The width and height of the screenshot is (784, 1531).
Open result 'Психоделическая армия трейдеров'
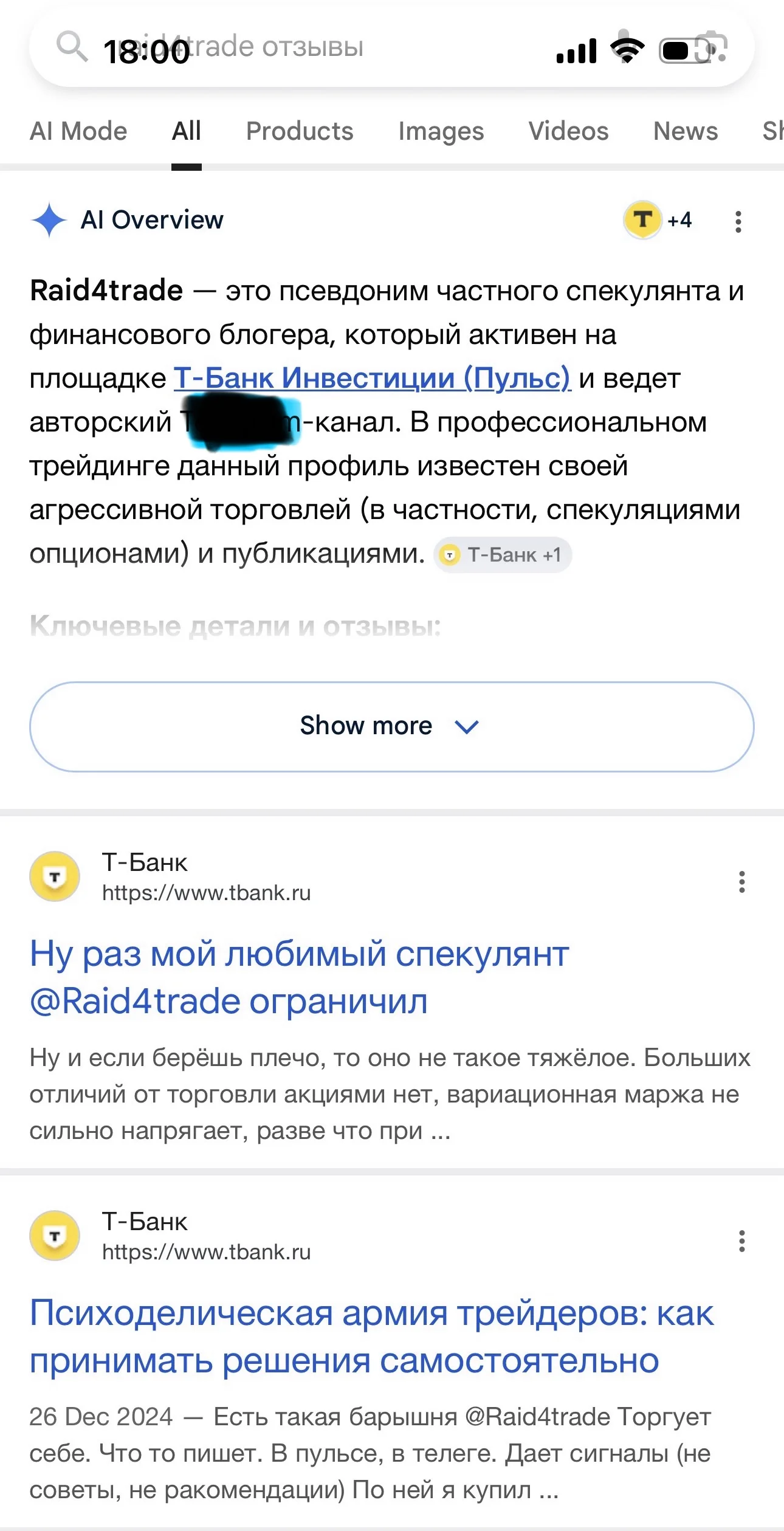[x=371, y=1337]
